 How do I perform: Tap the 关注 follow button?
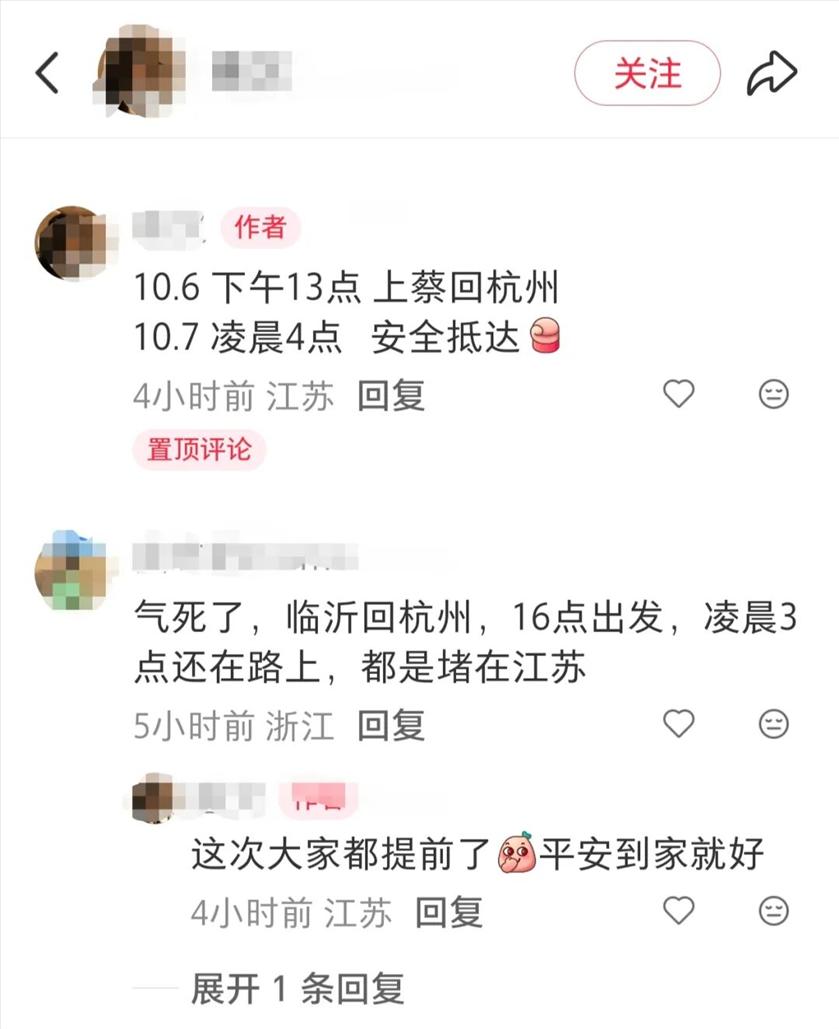[647, 73]
